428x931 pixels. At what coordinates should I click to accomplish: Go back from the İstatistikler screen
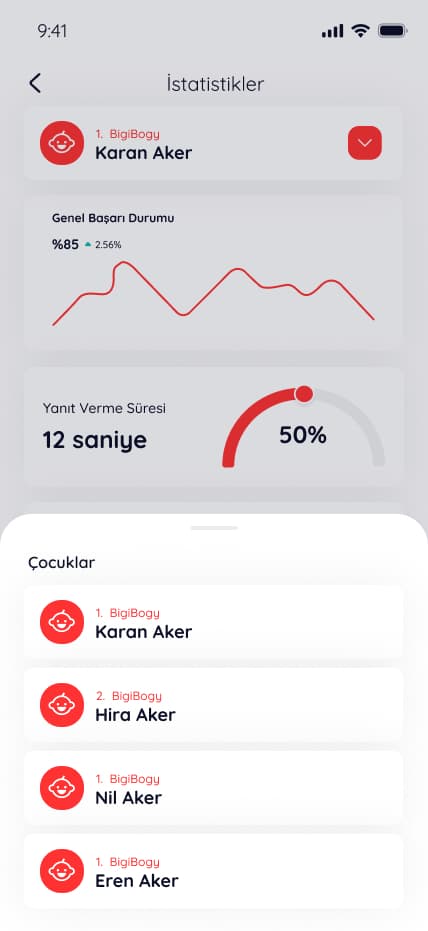pos(35,84)
